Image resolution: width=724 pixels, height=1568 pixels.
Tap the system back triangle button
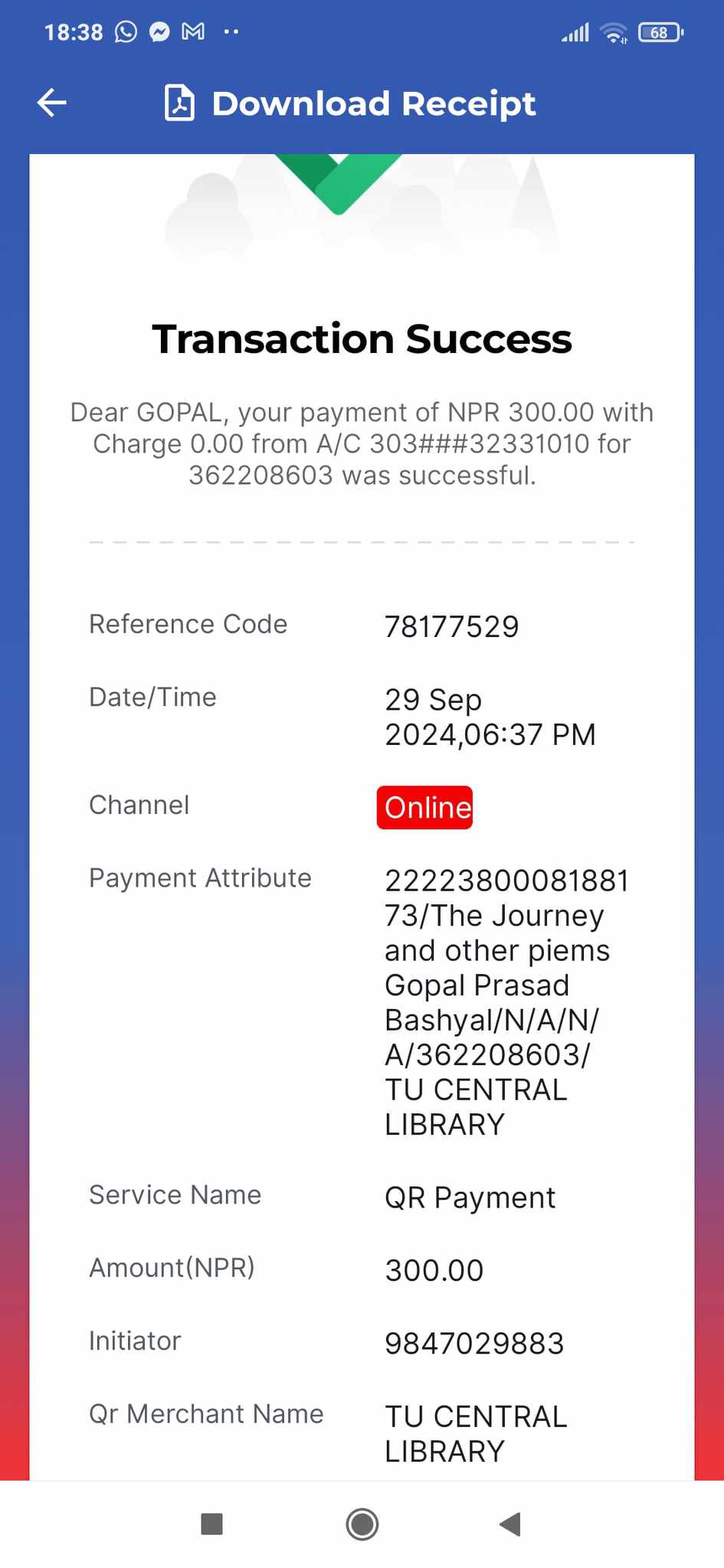tap(510, 1524)
